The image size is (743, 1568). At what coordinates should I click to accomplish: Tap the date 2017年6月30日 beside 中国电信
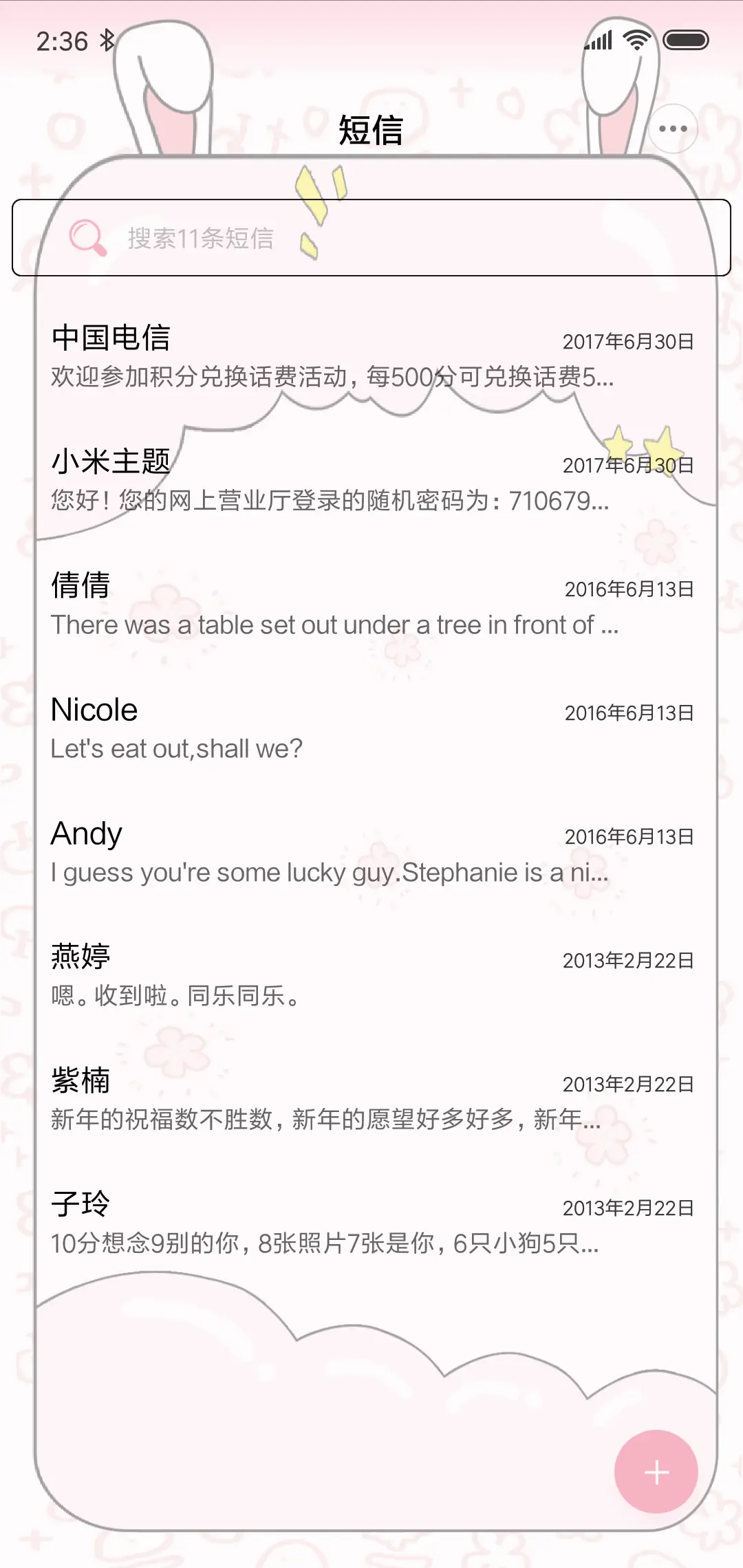pos(627,340)
